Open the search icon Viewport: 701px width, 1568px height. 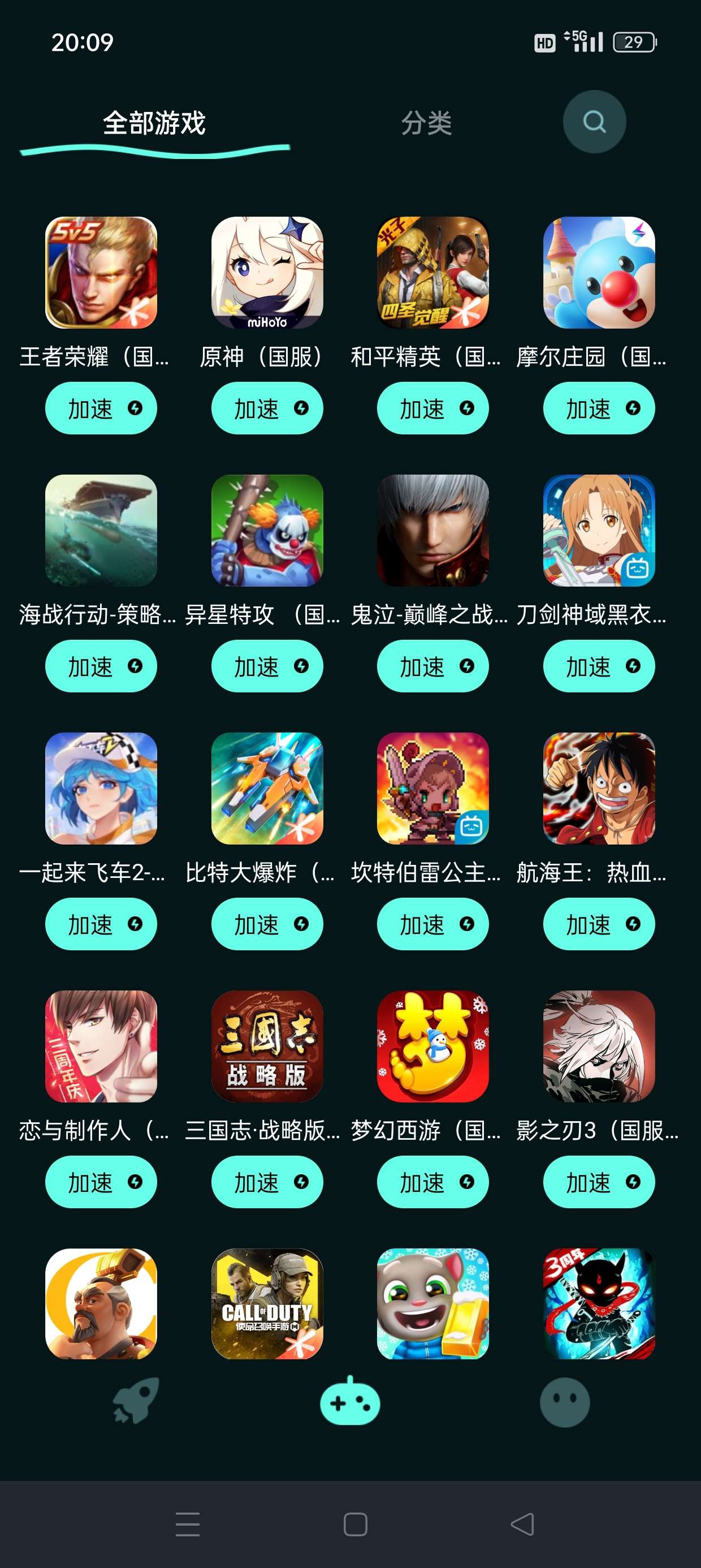(x=594, y=122)
